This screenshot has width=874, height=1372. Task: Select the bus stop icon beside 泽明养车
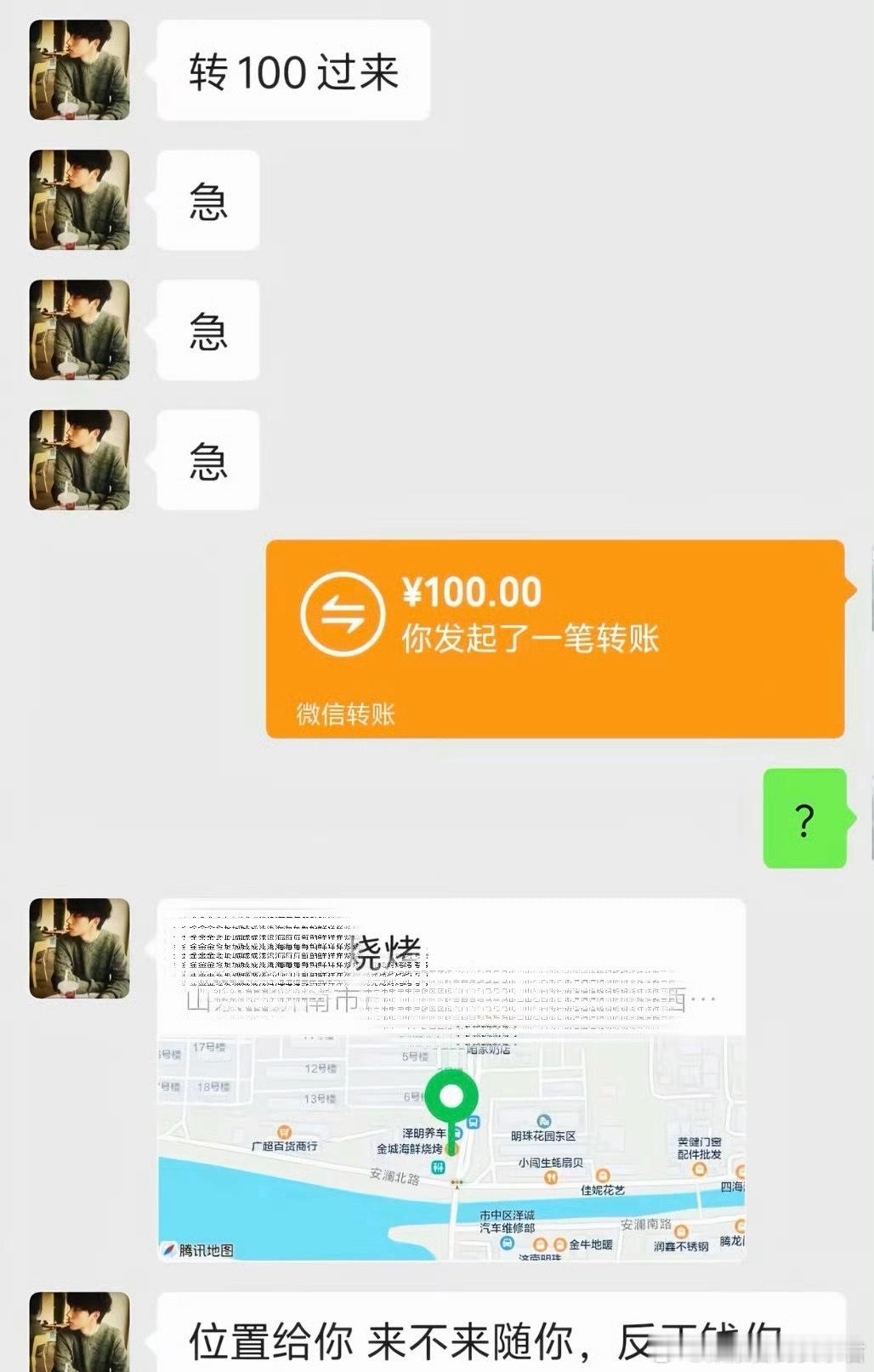(473, 1123)
